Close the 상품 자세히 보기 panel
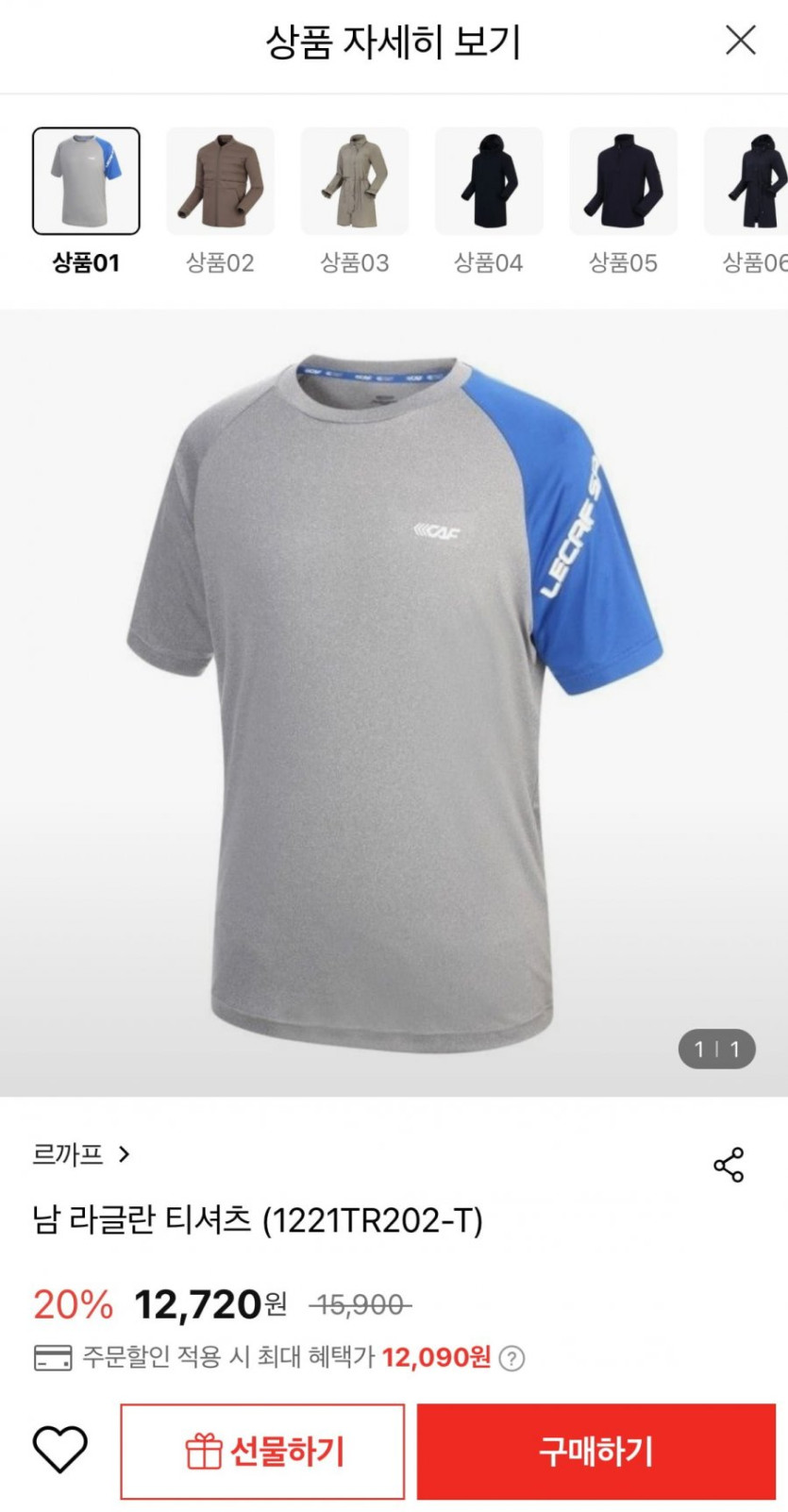Image resolution: width=788 pixels, height=1512 pixels. pyautogui.click(x=741, y=41)
